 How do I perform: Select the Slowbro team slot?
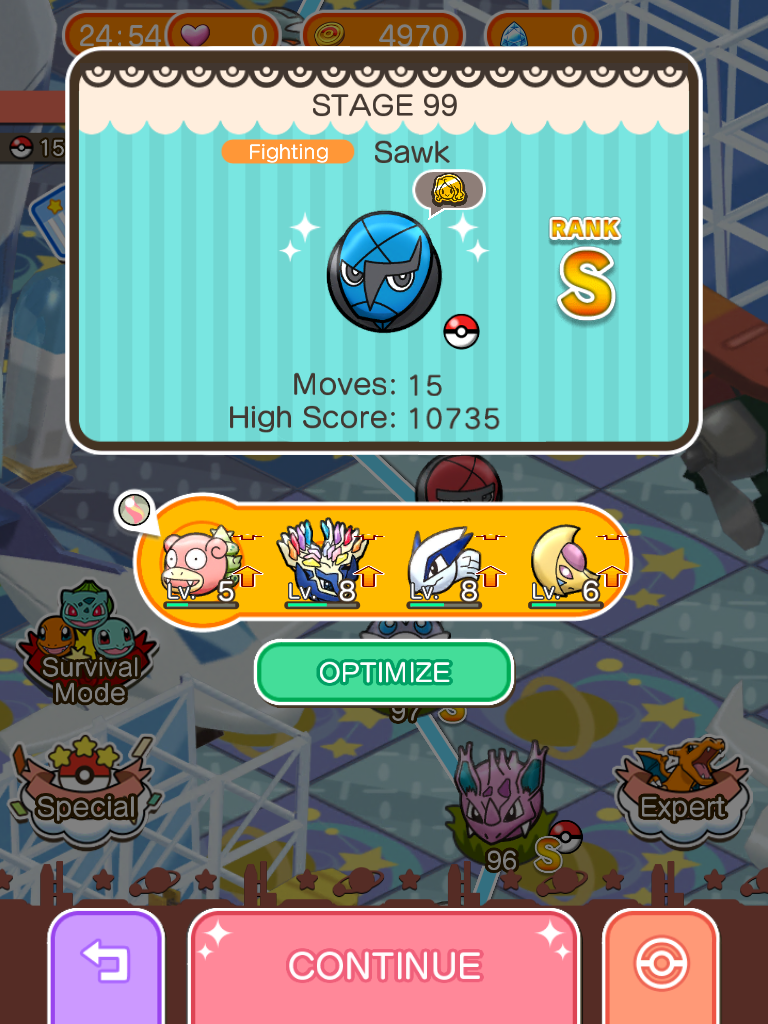point(200,565)
